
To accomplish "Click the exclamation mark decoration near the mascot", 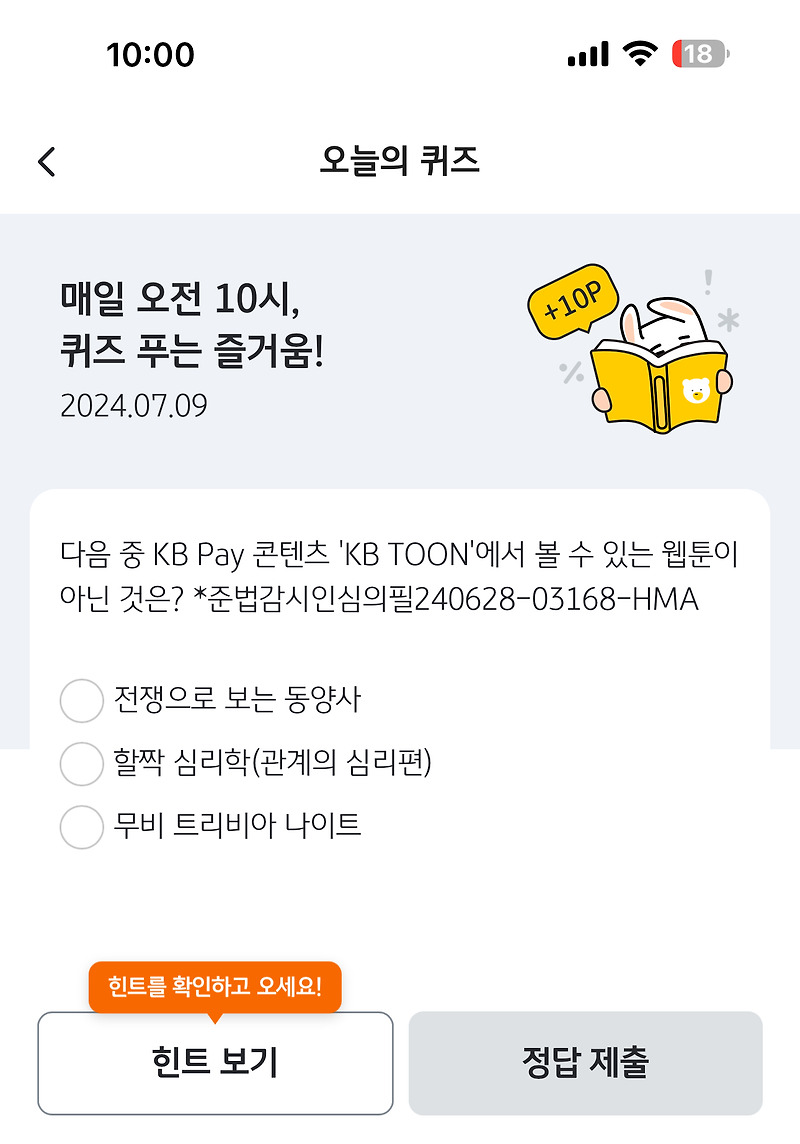I will click(x=707, y=283).
